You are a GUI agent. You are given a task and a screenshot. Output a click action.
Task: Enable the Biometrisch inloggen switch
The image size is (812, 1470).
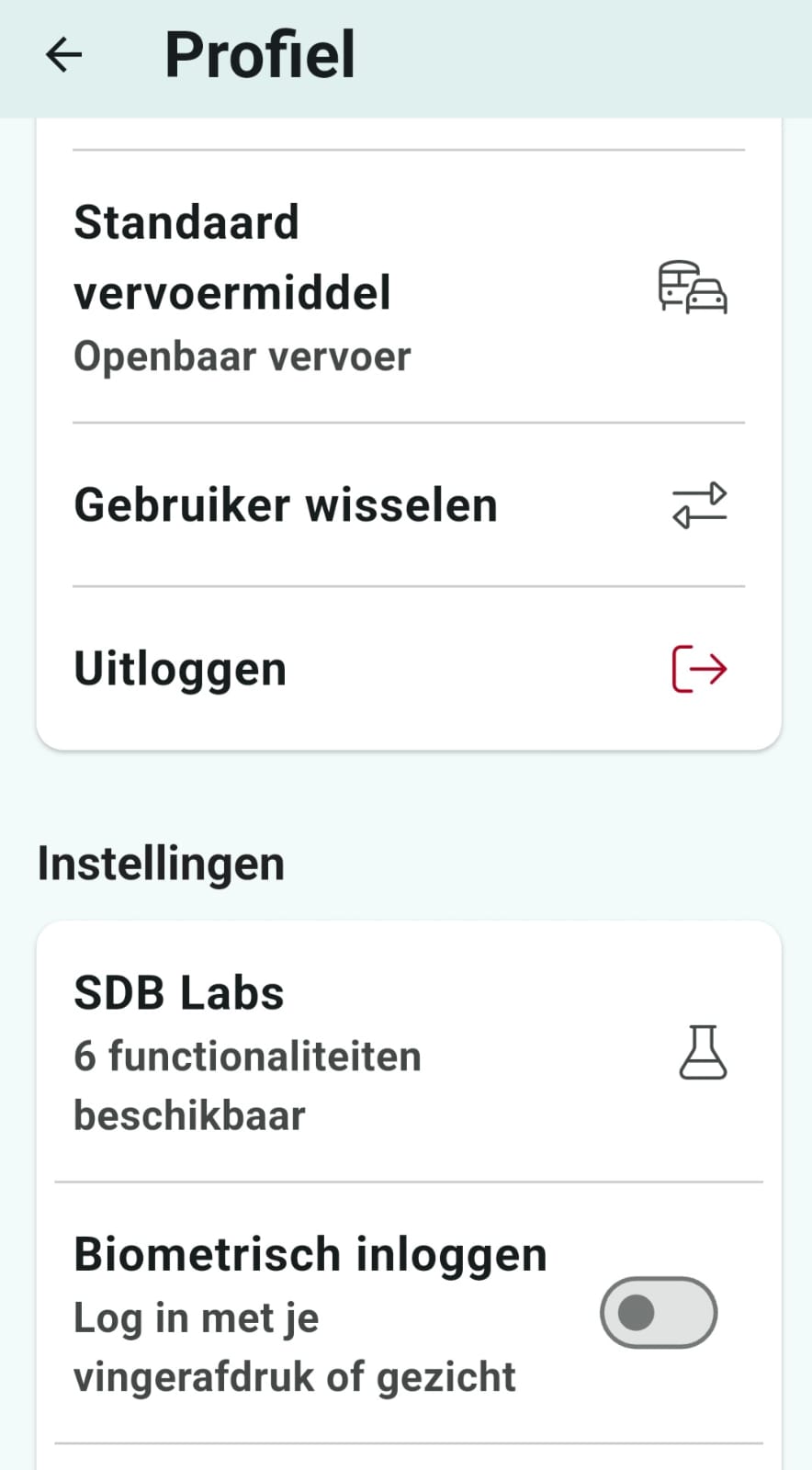[x=658, y=1313]
